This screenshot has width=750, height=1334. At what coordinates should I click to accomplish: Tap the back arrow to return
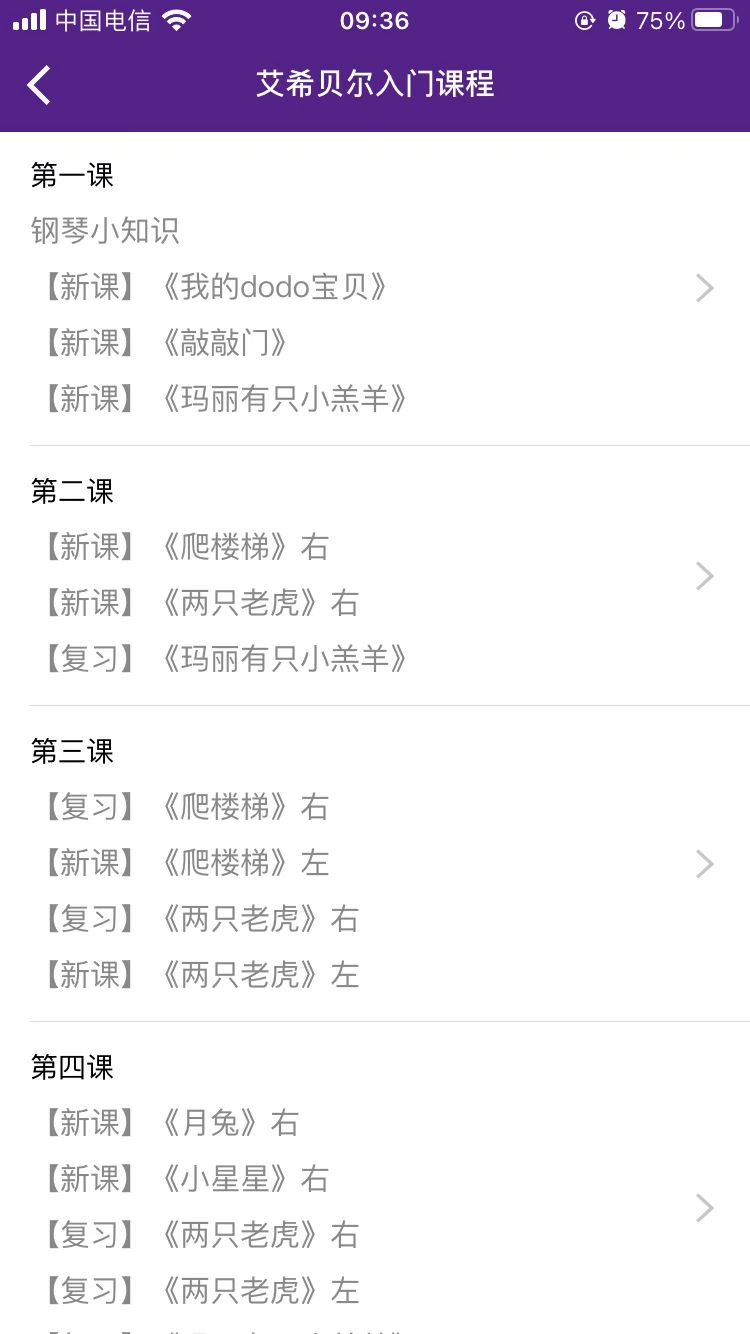[38, 85]
